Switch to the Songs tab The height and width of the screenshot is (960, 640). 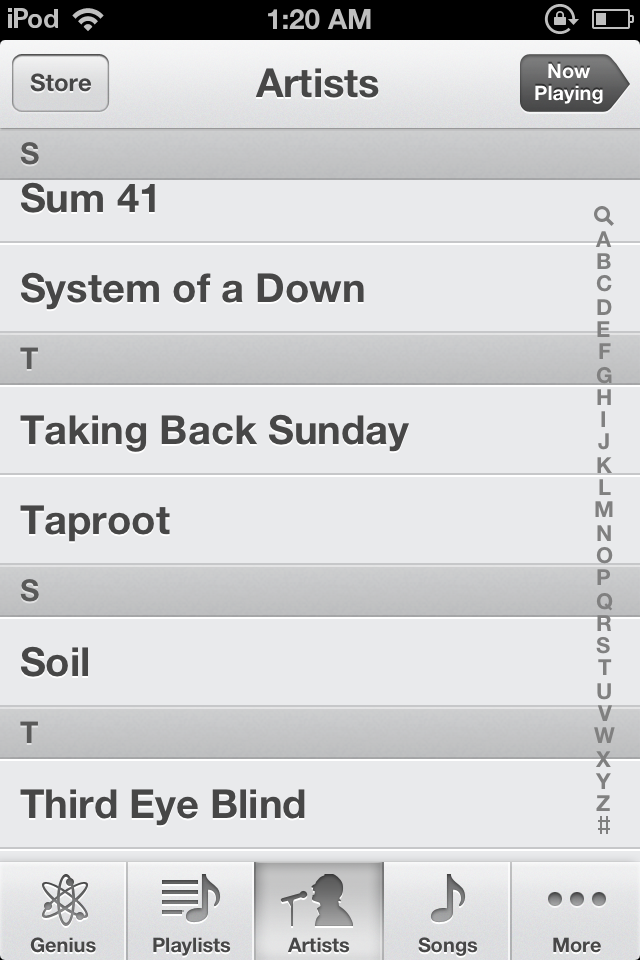tap(448, 912)
